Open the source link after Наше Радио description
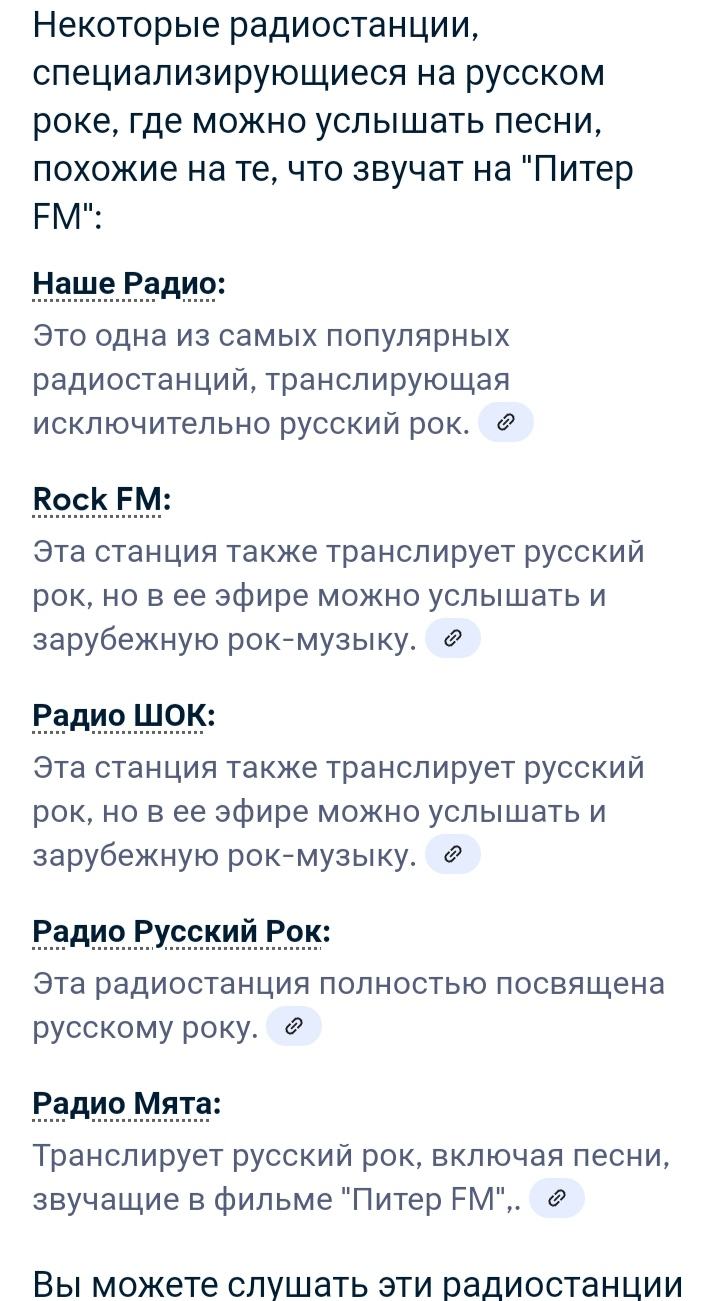 point(506,423)
